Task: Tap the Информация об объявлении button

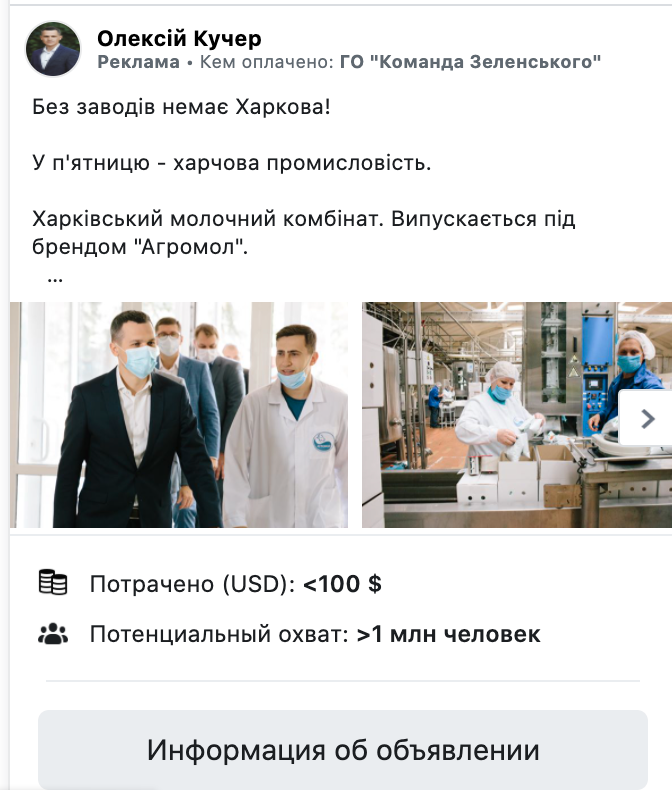Action: [x=343, y=750]
